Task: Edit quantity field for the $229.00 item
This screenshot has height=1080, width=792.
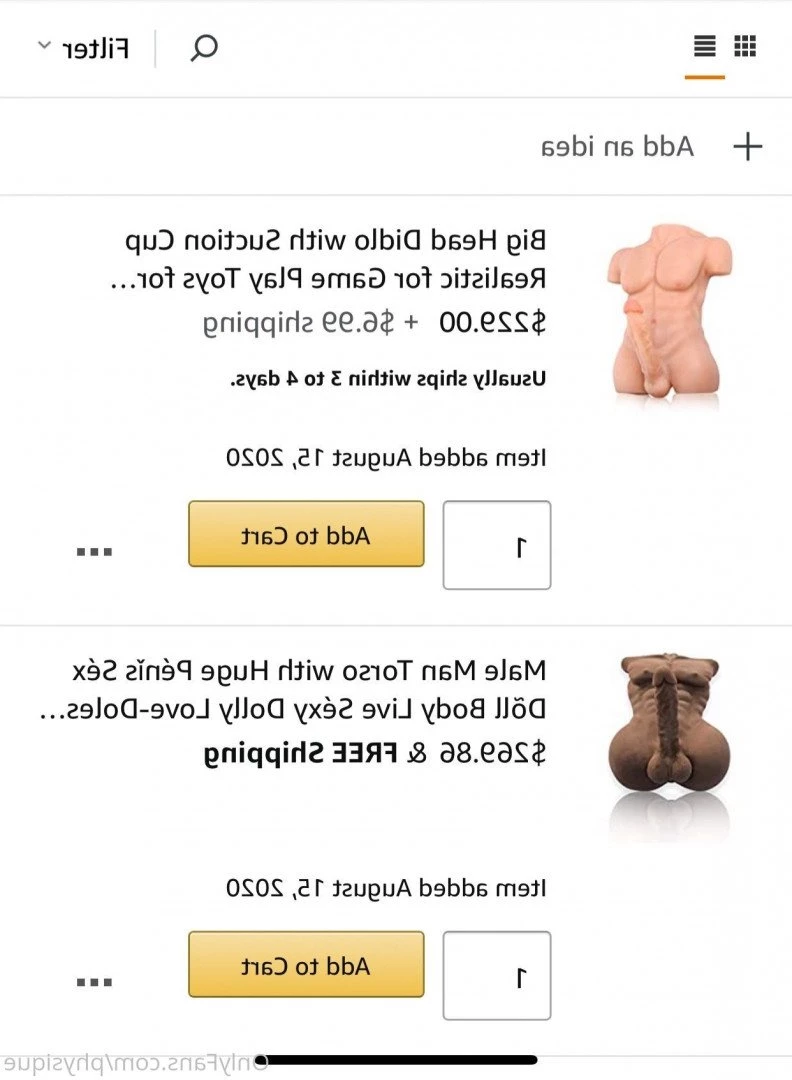Action: click(x=497, y=545)
